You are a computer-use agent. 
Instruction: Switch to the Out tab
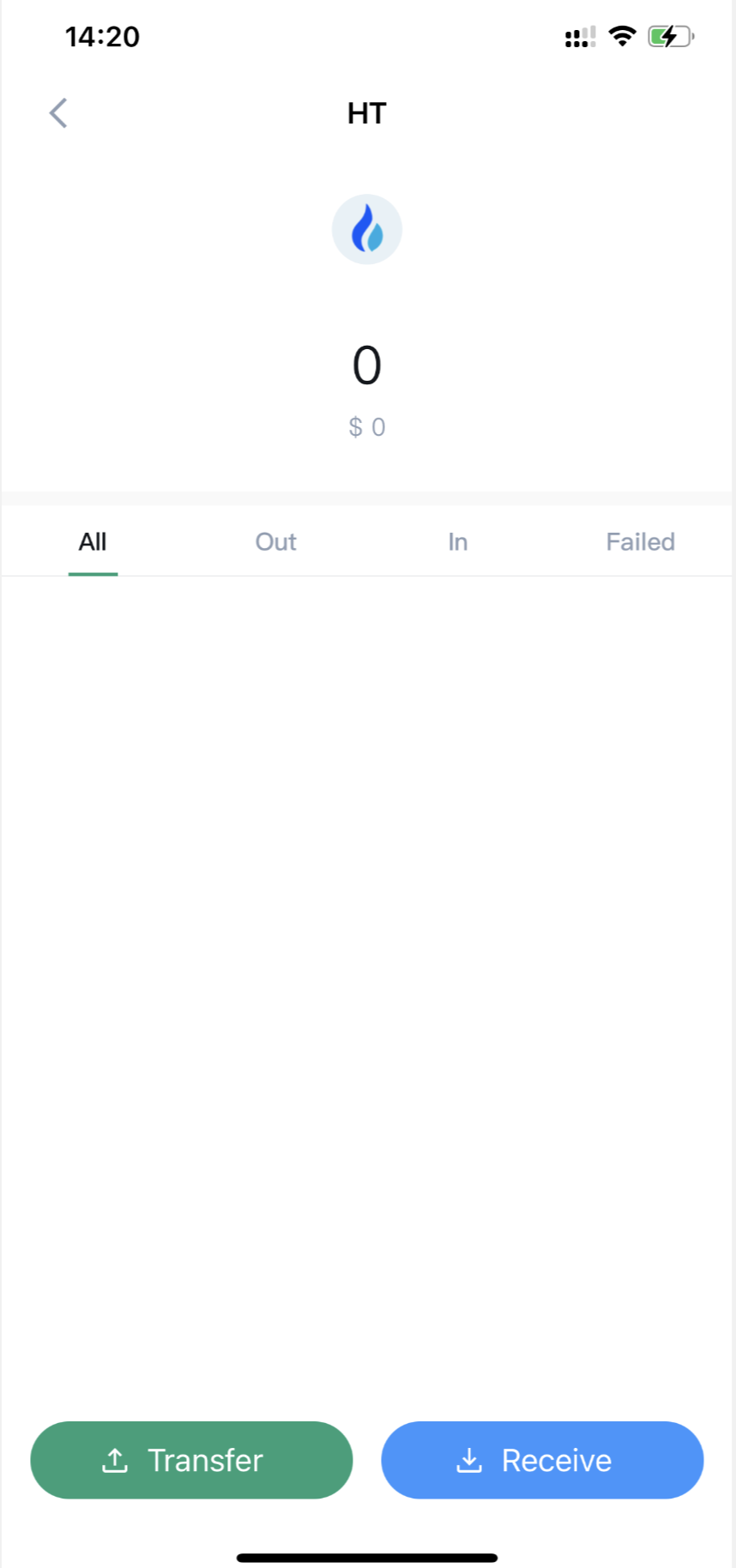point(275,541)
